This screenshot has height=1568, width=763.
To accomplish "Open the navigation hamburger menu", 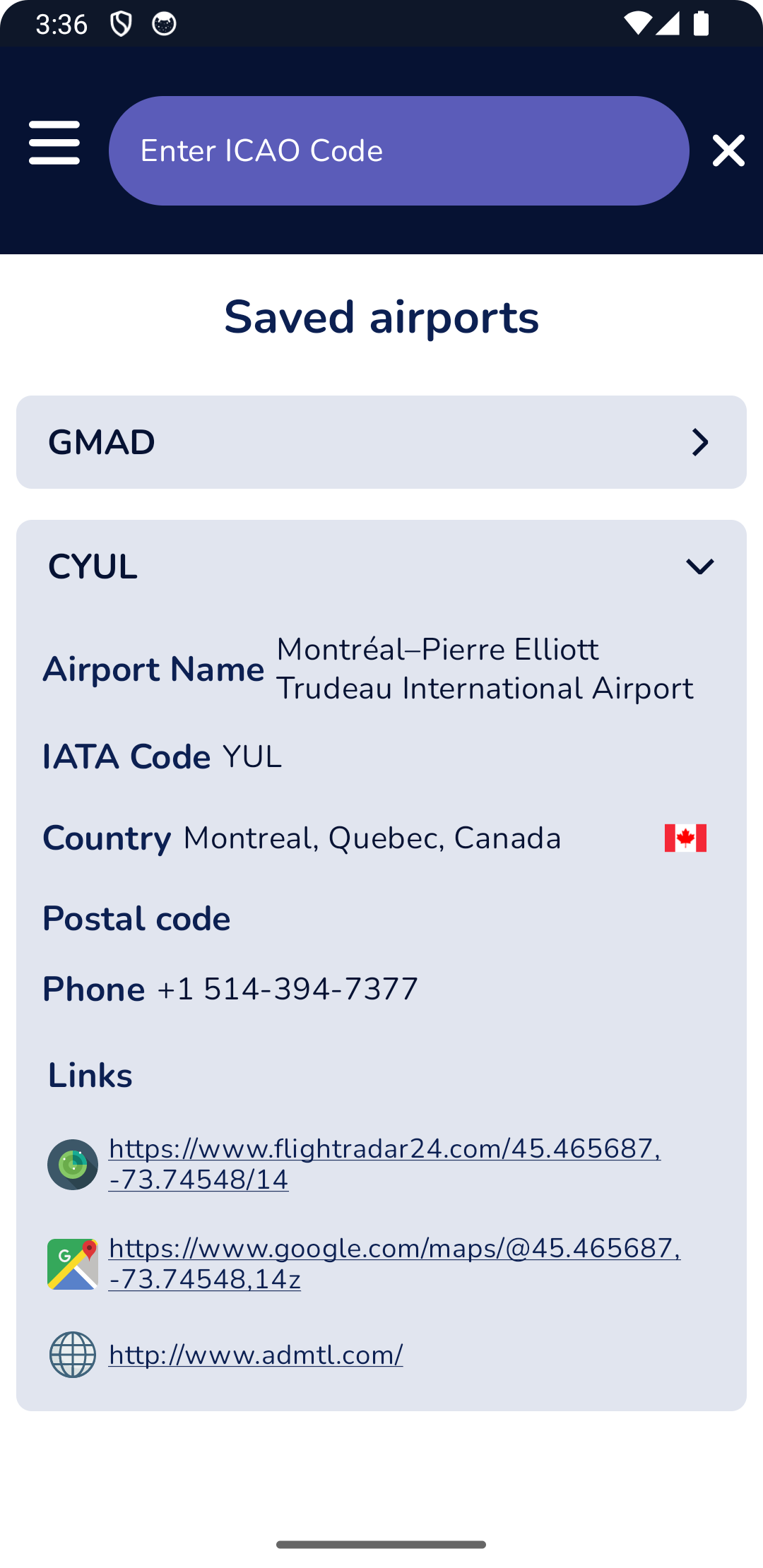I will click(54, 144).
